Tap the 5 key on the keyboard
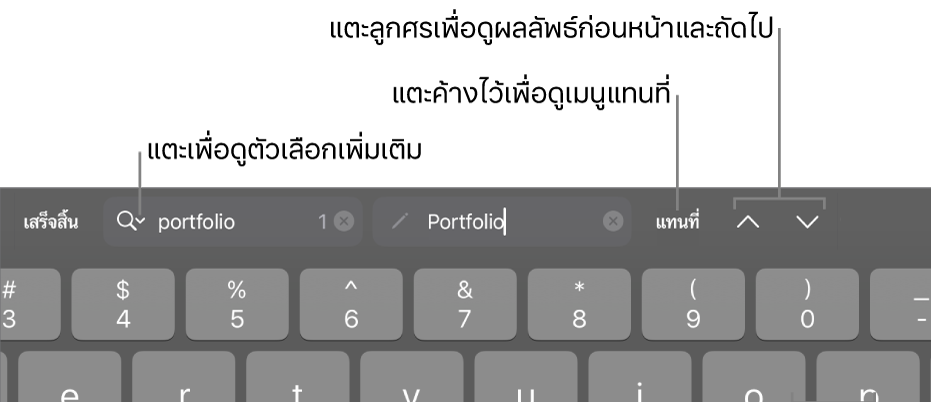This screenshot has height=402, width=931. pyautogui.click(x=237, y=305)
